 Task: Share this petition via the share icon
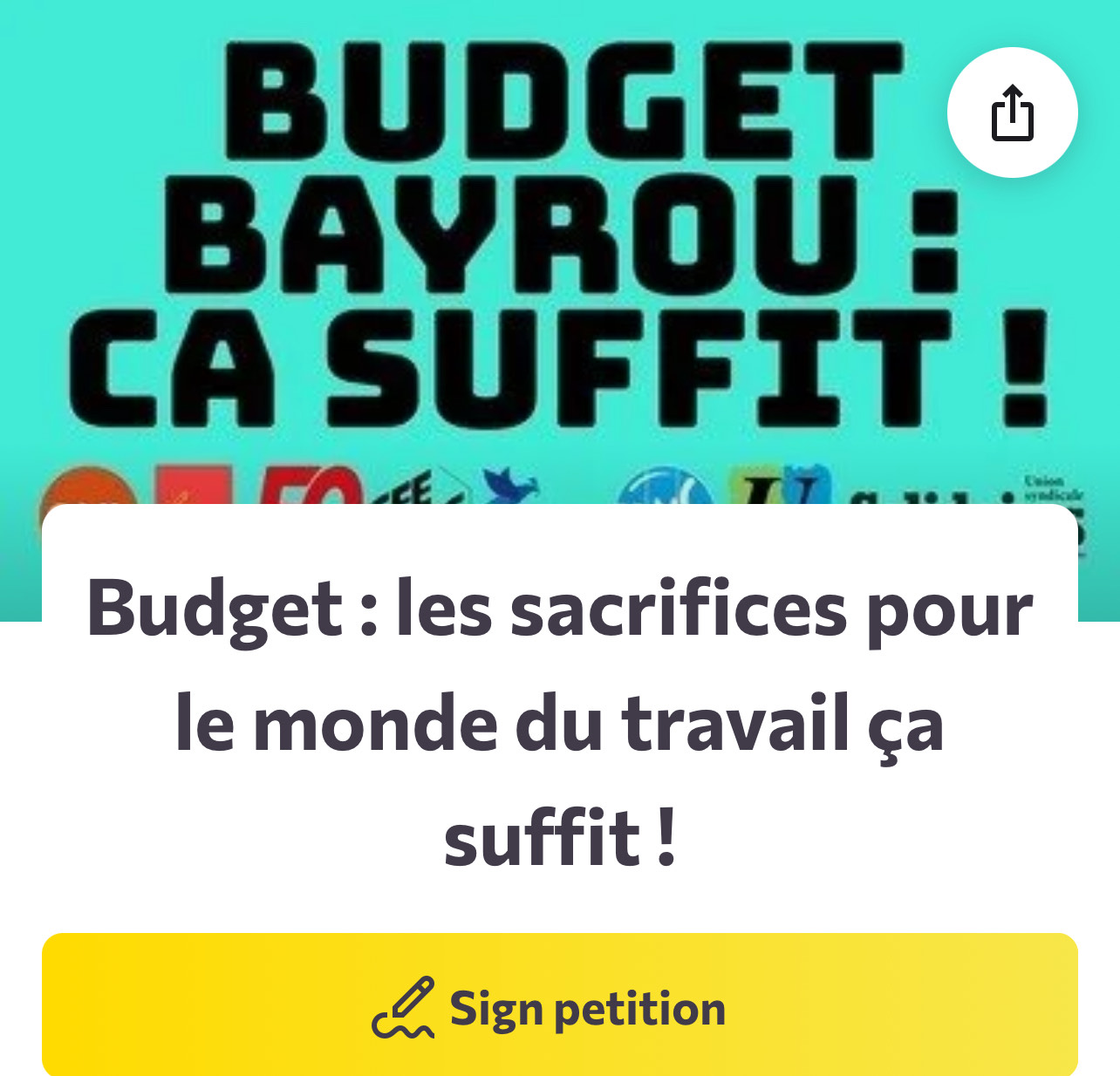coord(1012,112)
